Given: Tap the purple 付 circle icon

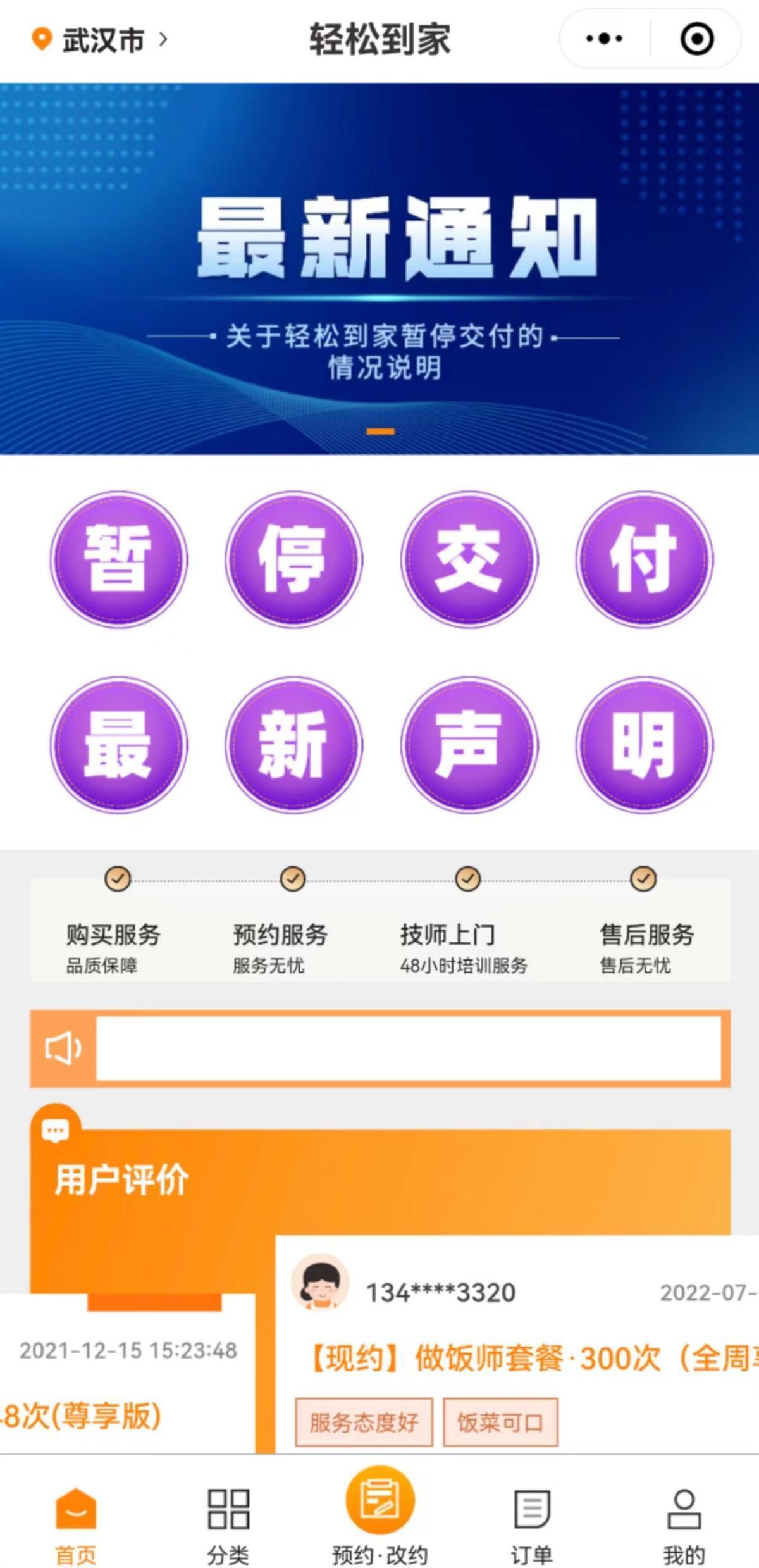Looking at the screenshot, I should 644,559.
